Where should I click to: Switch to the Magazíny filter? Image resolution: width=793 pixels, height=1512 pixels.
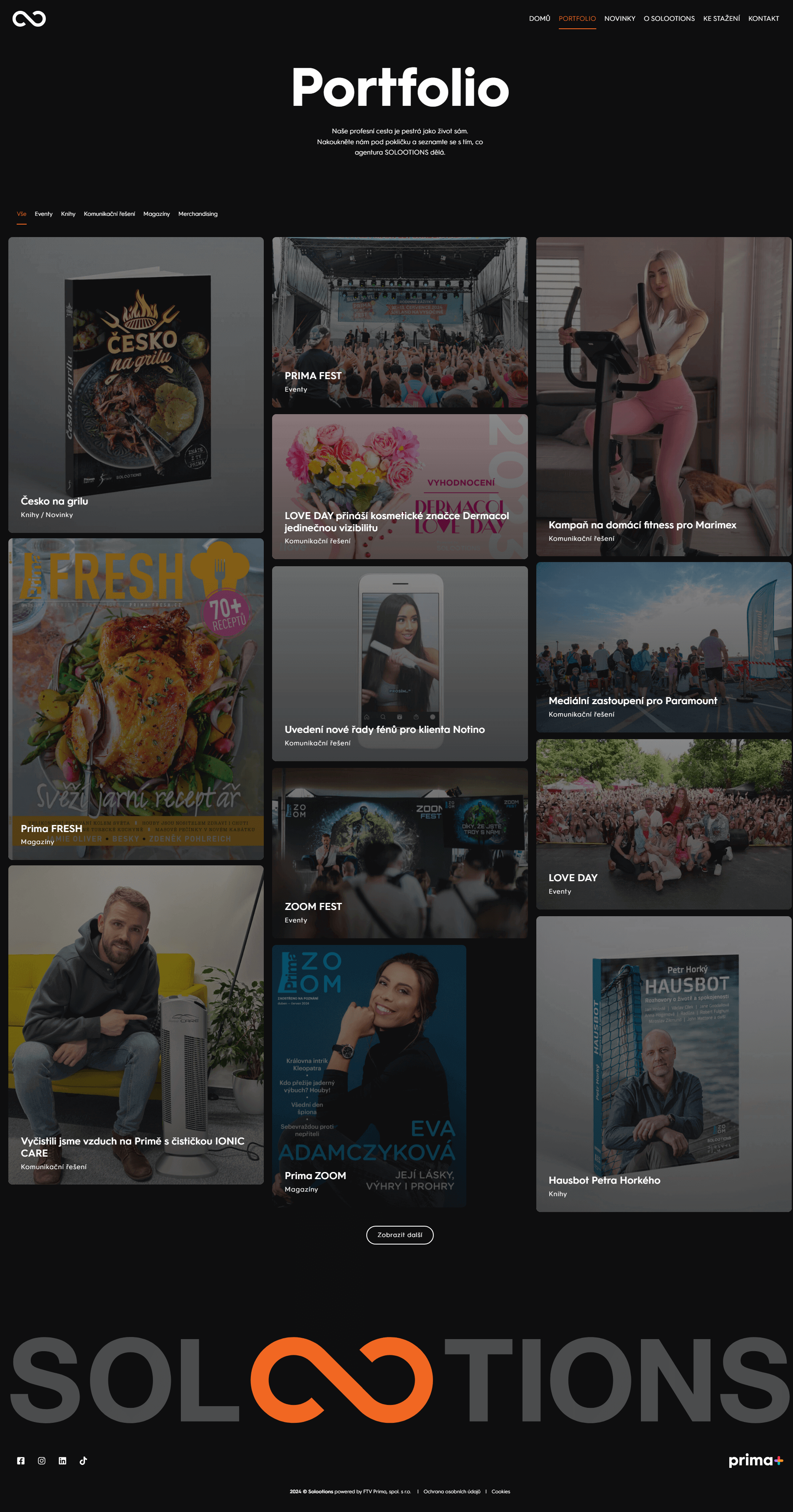pos(156,214)
